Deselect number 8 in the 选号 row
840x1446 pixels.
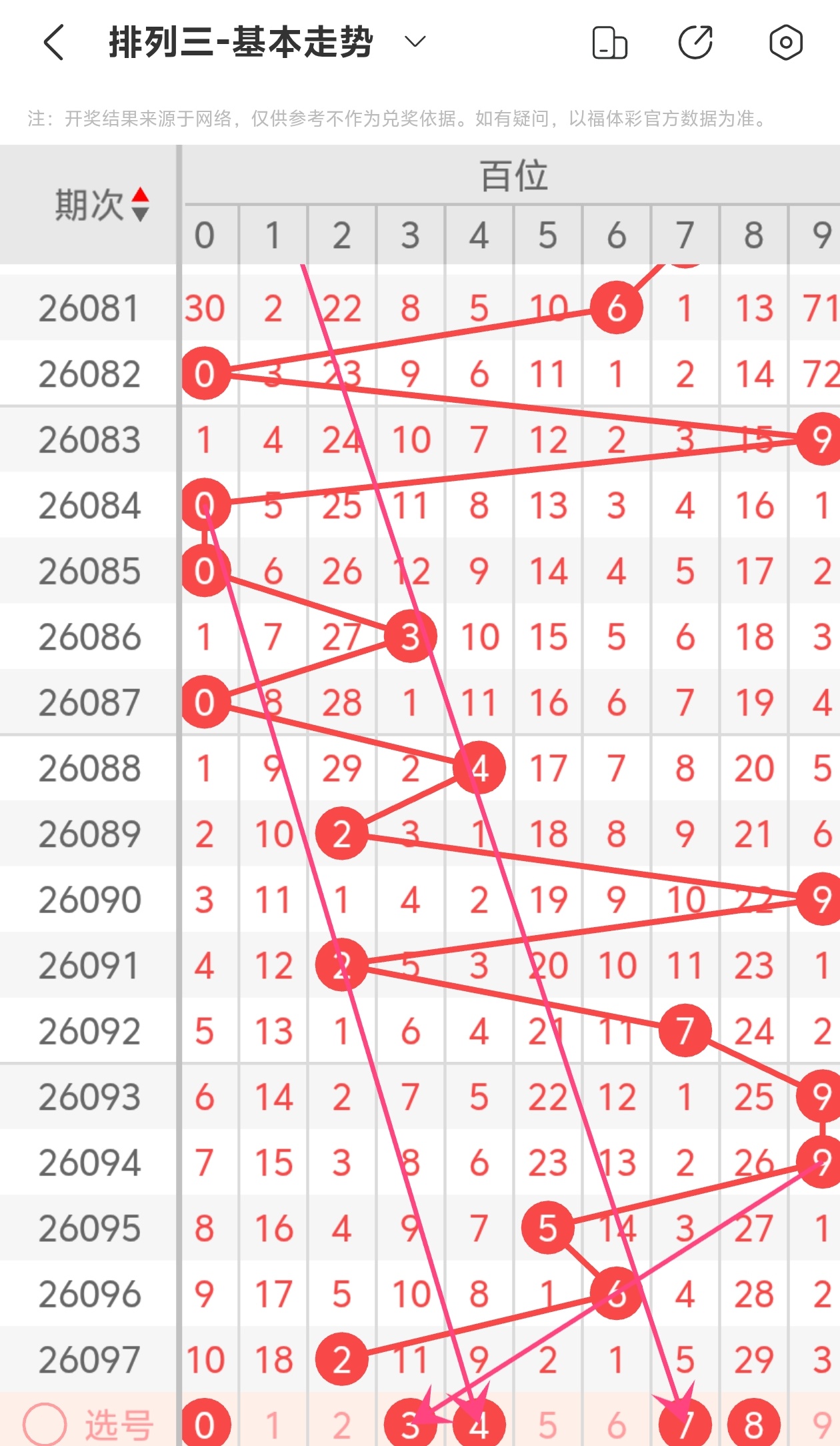[x=753, y=1426]
